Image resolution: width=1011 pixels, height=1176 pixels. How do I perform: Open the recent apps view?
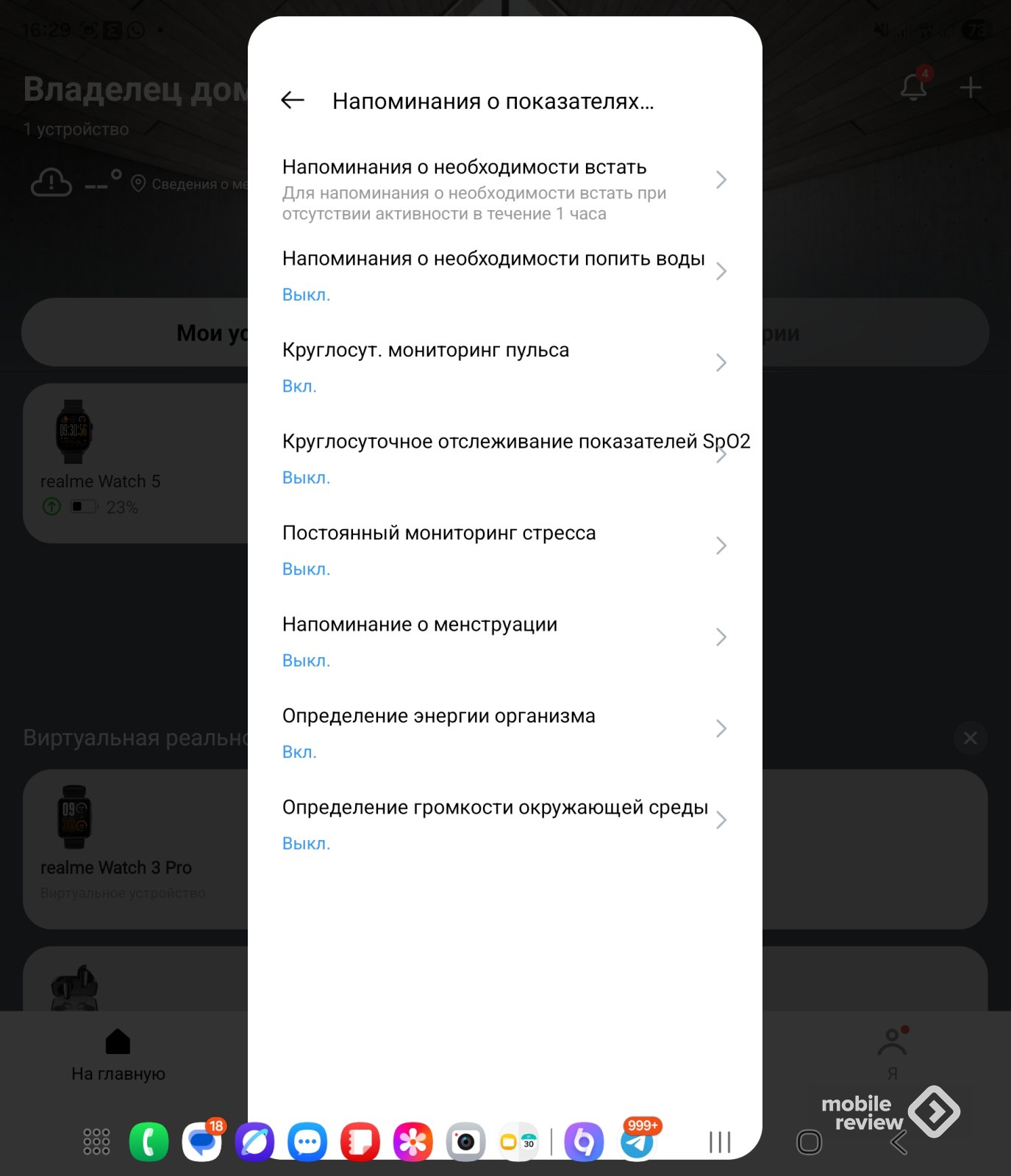(720, 1142)
